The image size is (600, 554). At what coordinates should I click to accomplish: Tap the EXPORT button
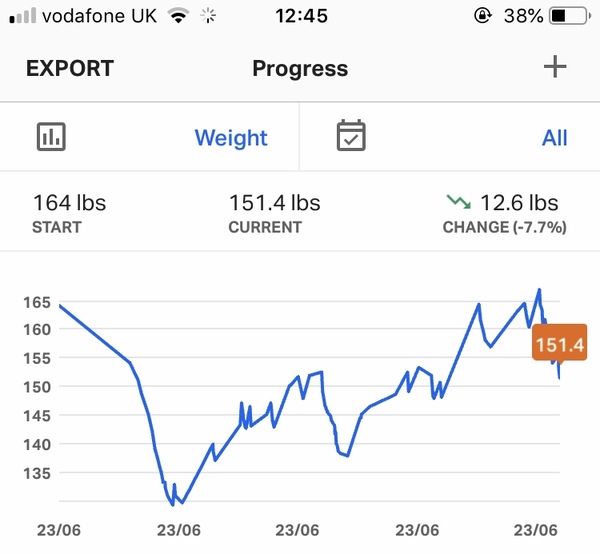coord(70,69)
